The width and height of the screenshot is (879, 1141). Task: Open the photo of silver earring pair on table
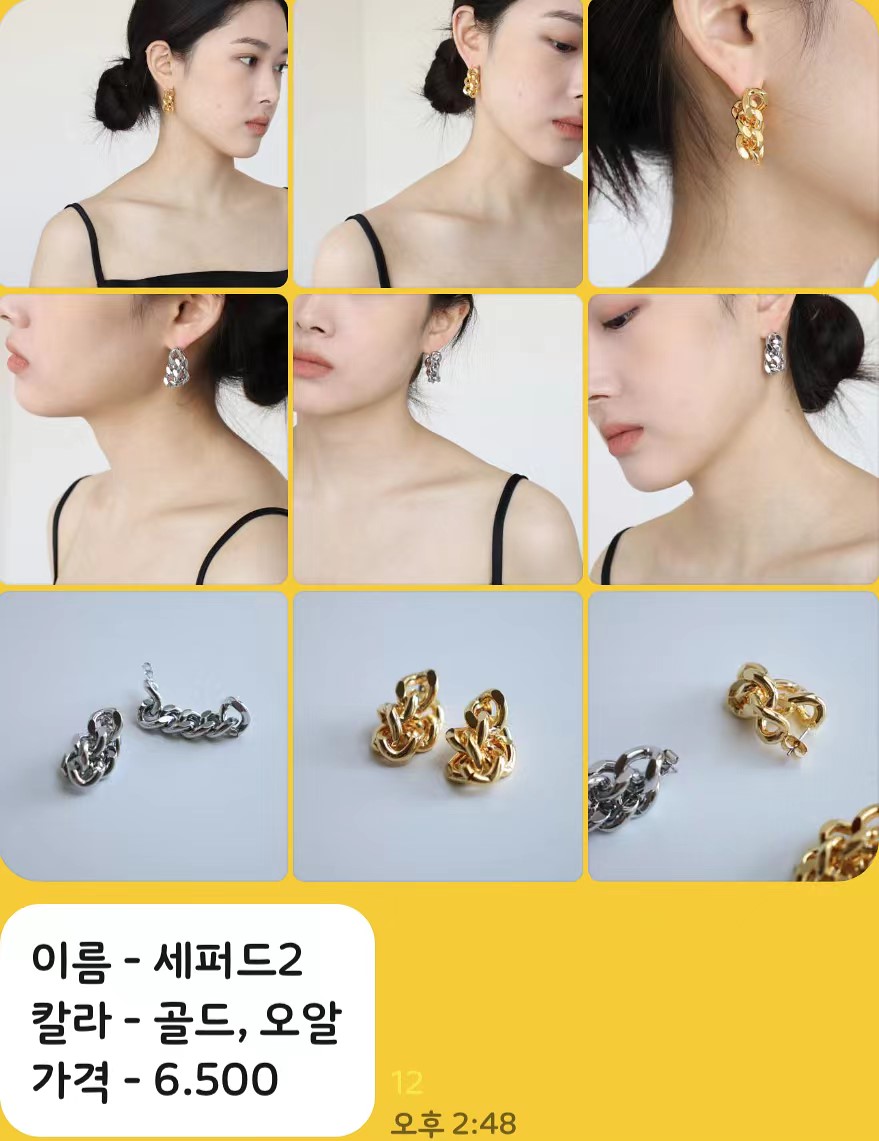(144, 735)
